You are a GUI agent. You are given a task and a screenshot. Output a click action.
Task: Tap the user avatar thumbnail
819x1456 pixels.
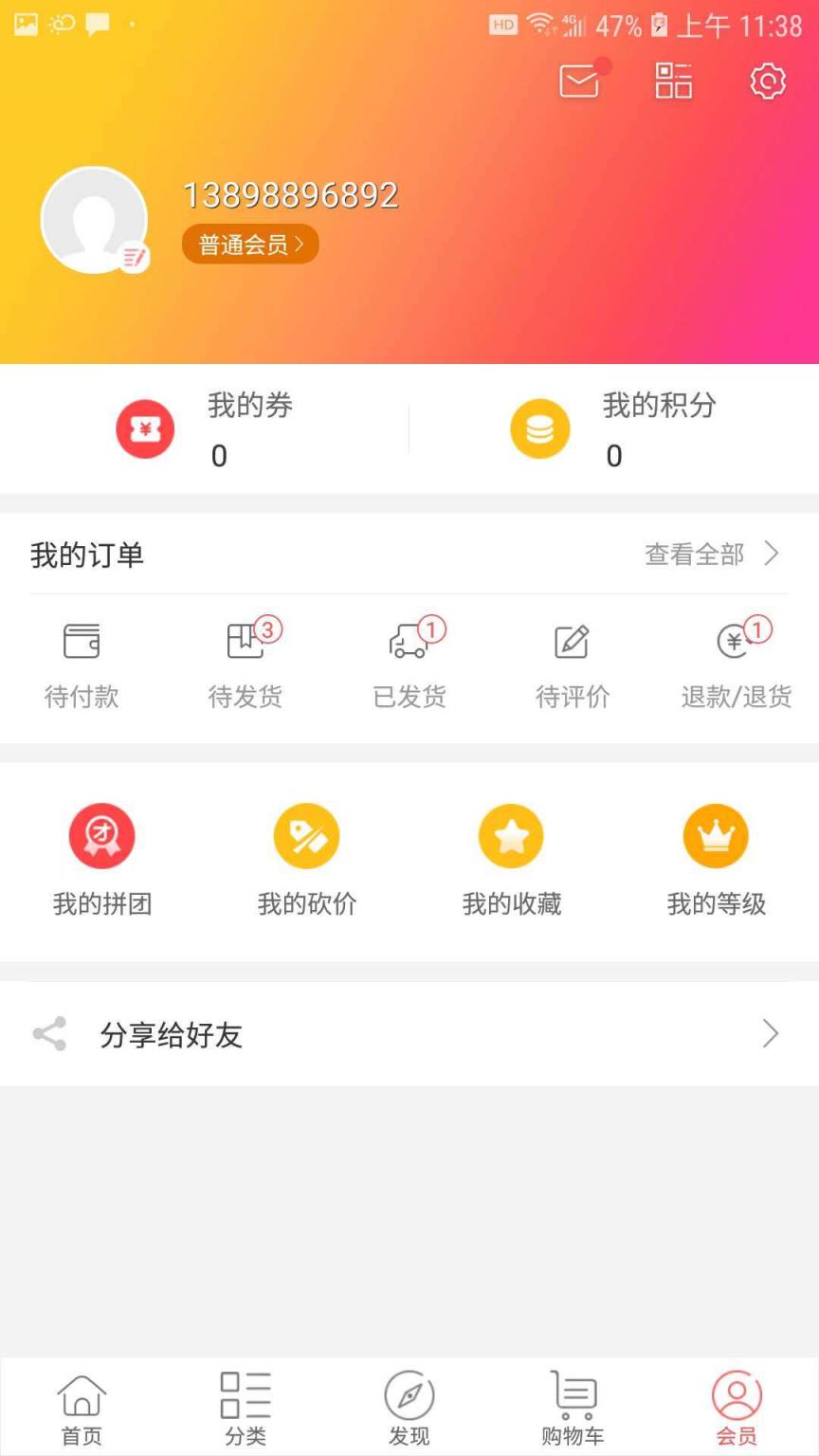(x=95, y=219)
